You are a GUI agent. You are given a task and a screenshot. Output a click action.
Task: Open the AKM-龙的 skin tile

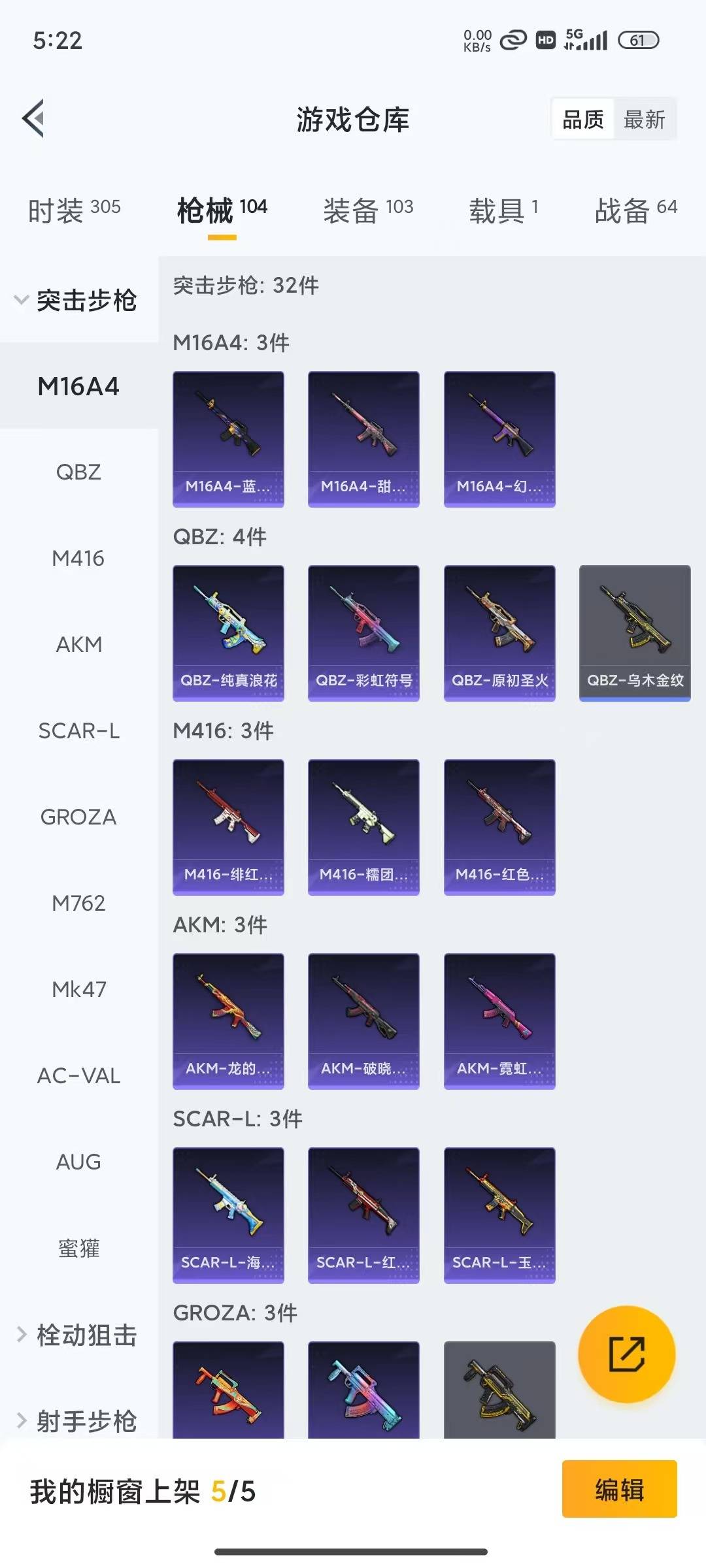[x=228, y=1021]
